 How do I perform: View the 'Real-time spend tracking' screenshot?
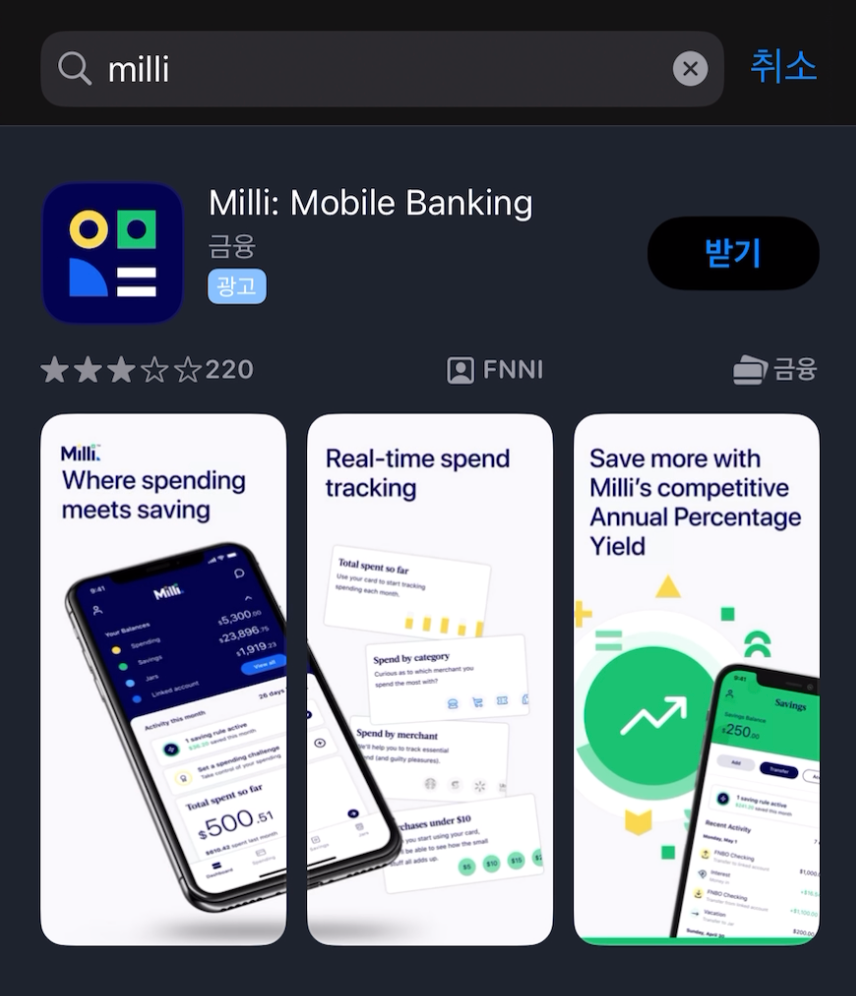click(430, 680)
